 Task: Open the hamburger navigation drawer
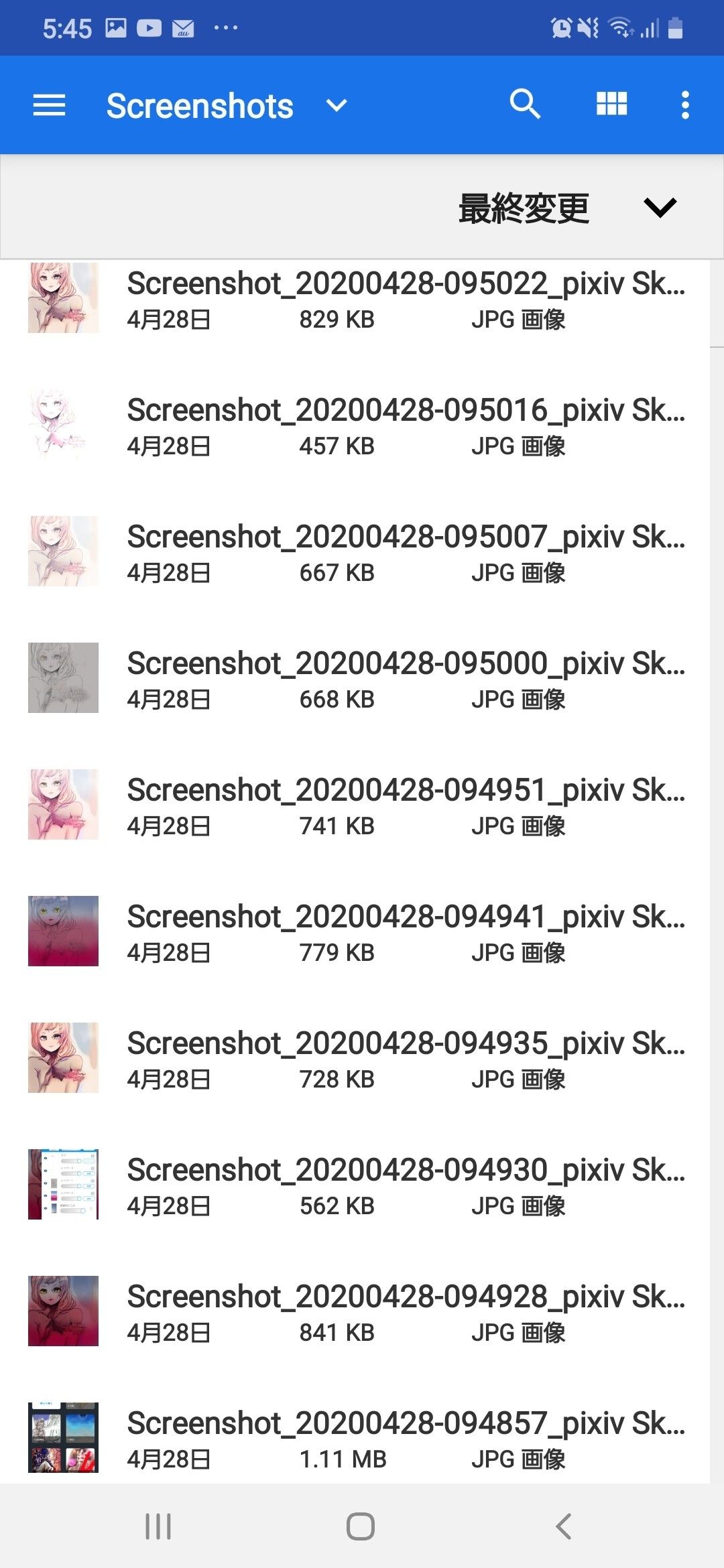pos(49,105)
